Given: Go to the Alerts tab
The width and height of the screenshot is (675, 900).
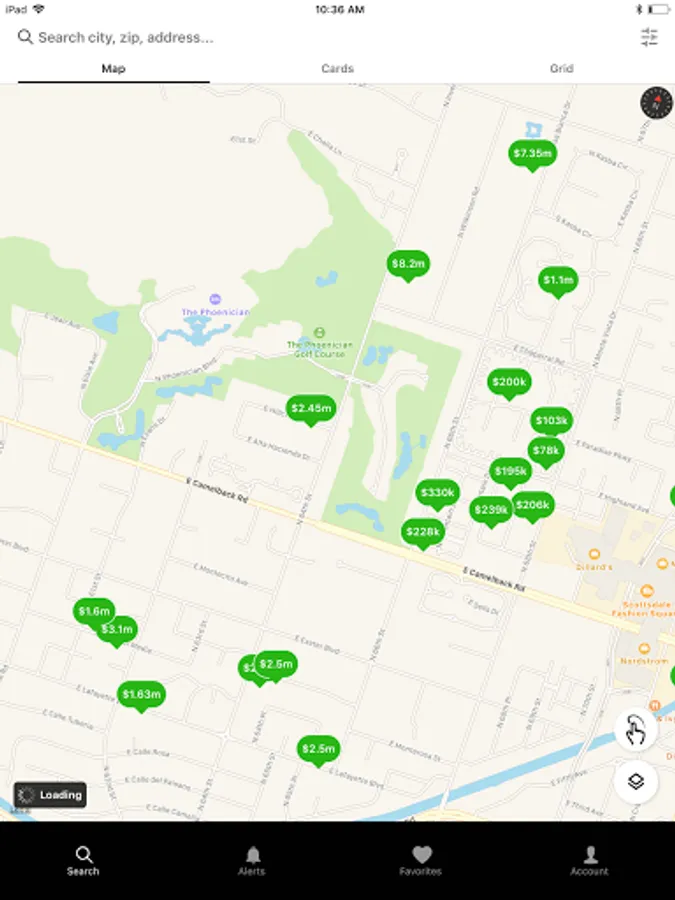Looking at the screenshot, I should point(252,859).
